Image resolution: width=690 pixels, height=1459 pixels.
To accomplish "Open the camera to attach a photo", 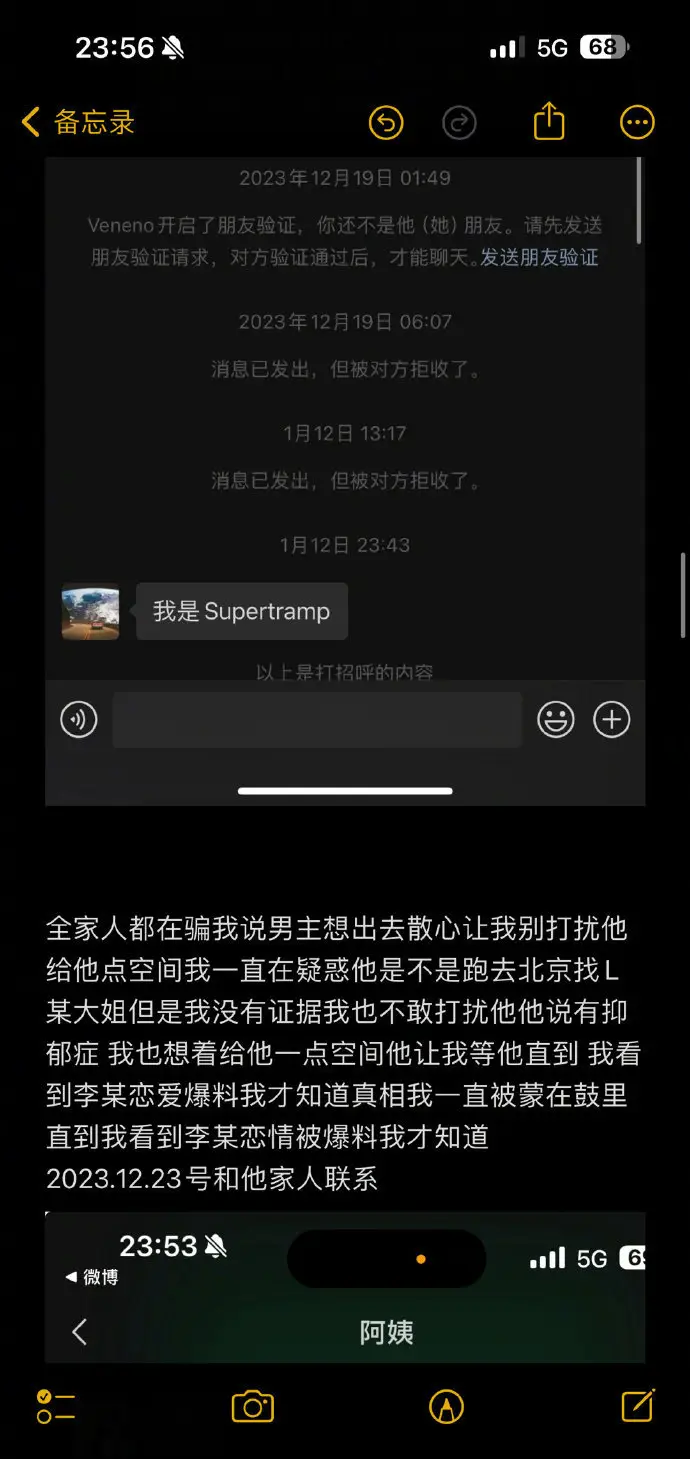I will [x=252, y=1406].
